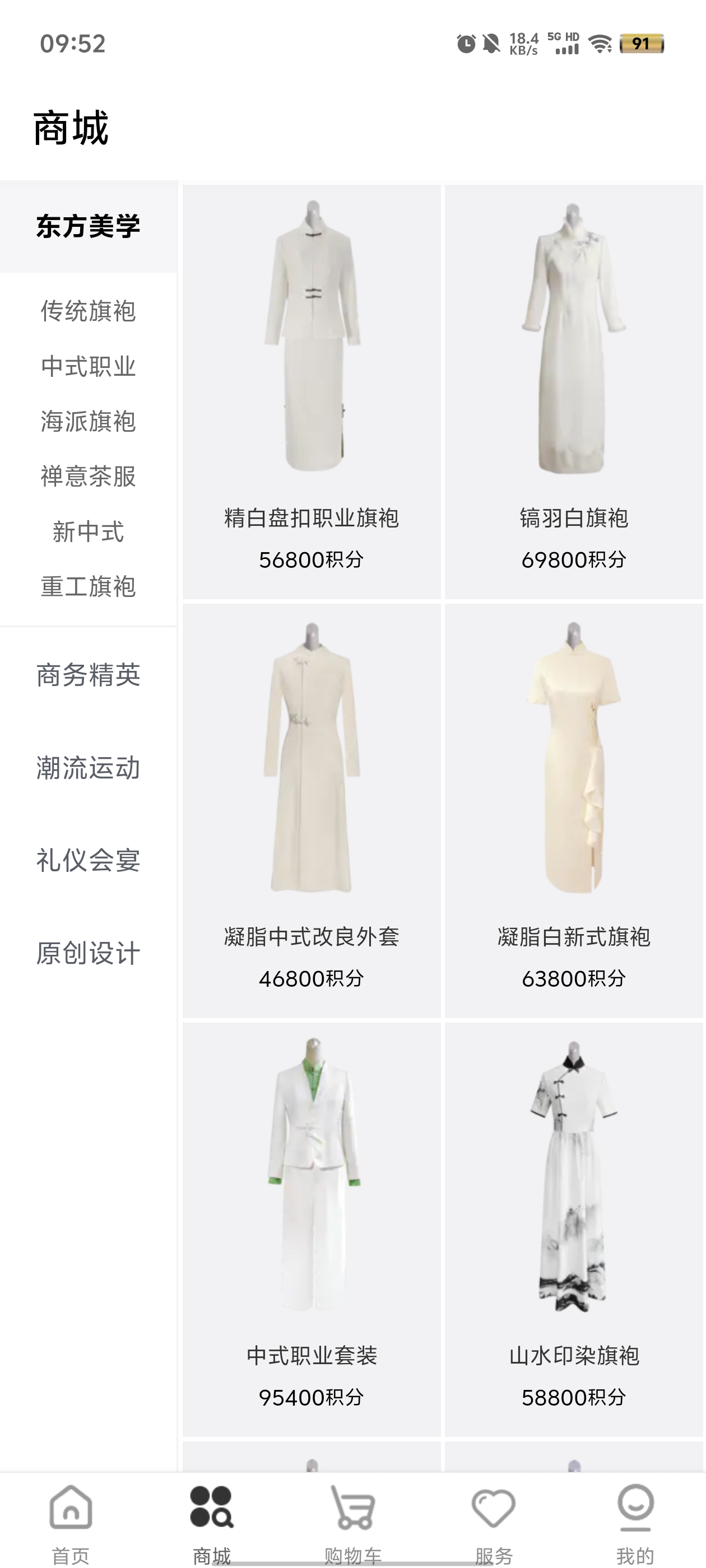The image size is (706, 1568).
Task: Choose the 重工旗袍 subcategory
Action: pos(89,587)
